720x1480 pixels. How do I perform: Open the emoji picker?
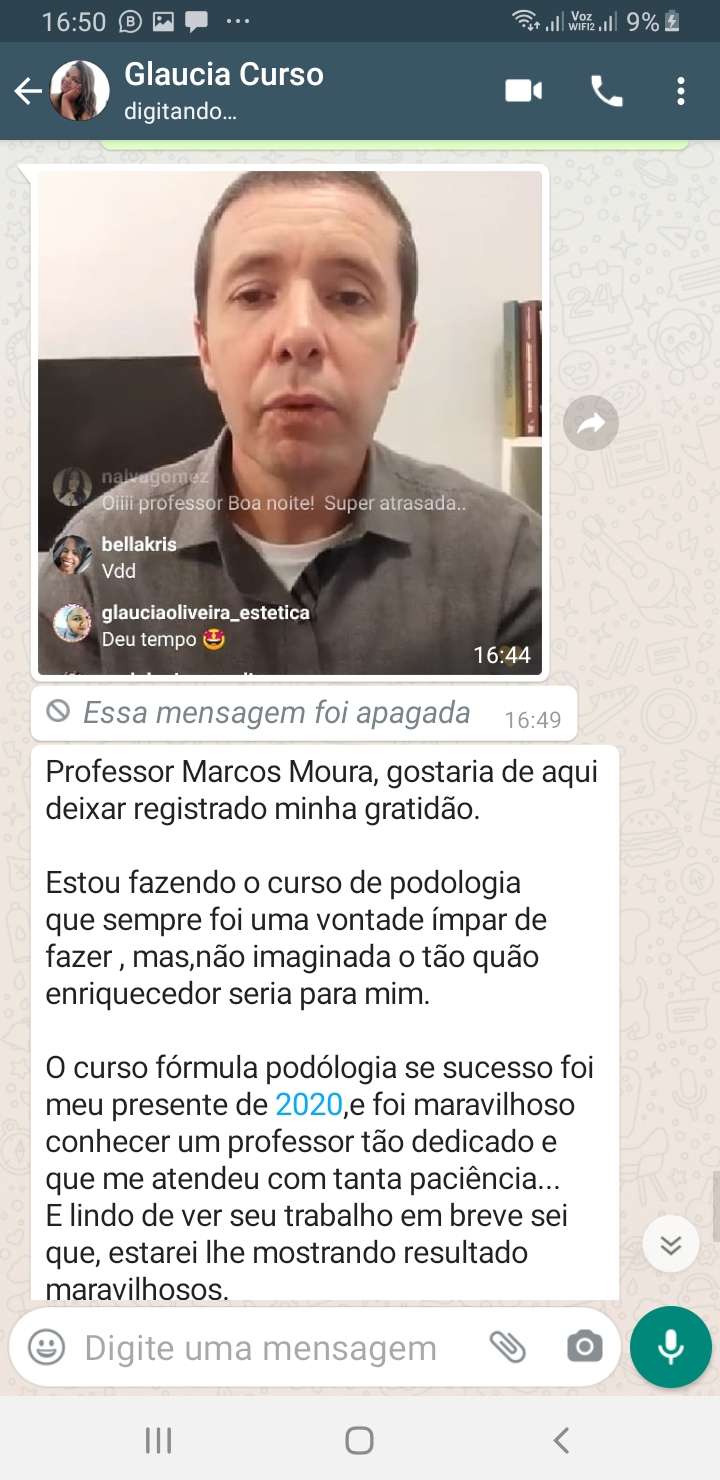click(x=46, y=1348)
